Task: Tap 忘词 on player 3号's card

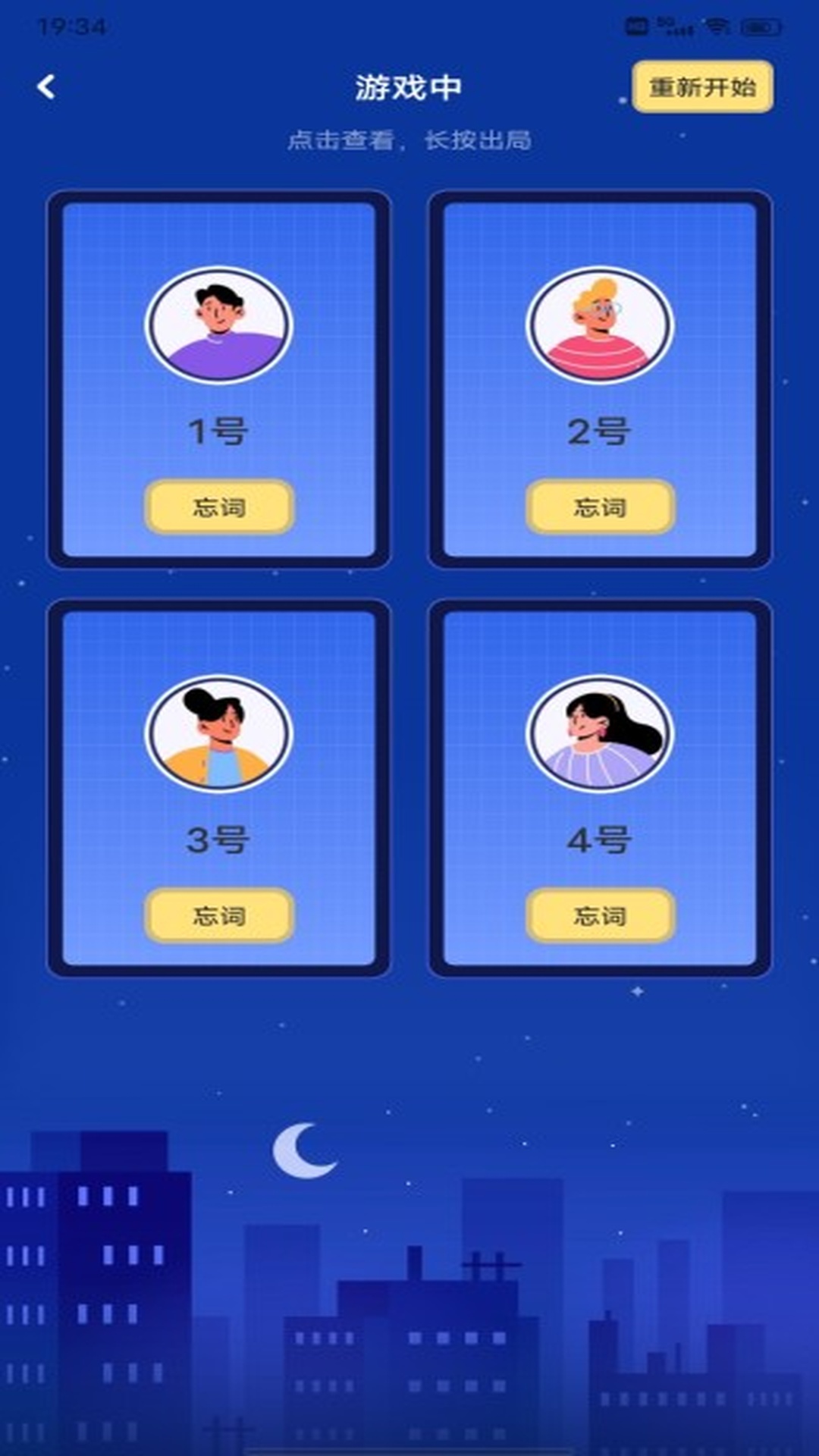Action: [x=219, y=915]
